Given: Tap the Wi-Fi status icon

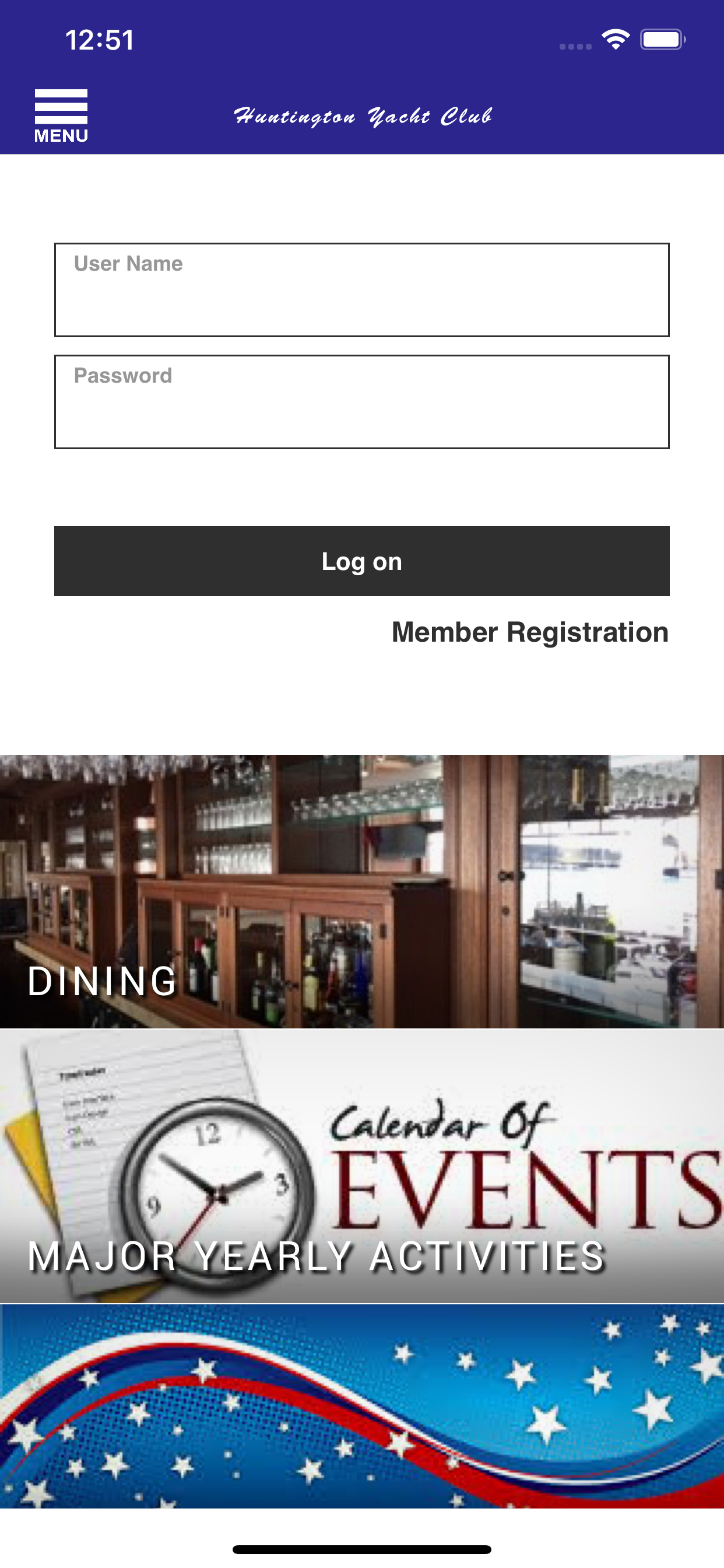Looking at the screenshot, I should (x=616, y=38).
